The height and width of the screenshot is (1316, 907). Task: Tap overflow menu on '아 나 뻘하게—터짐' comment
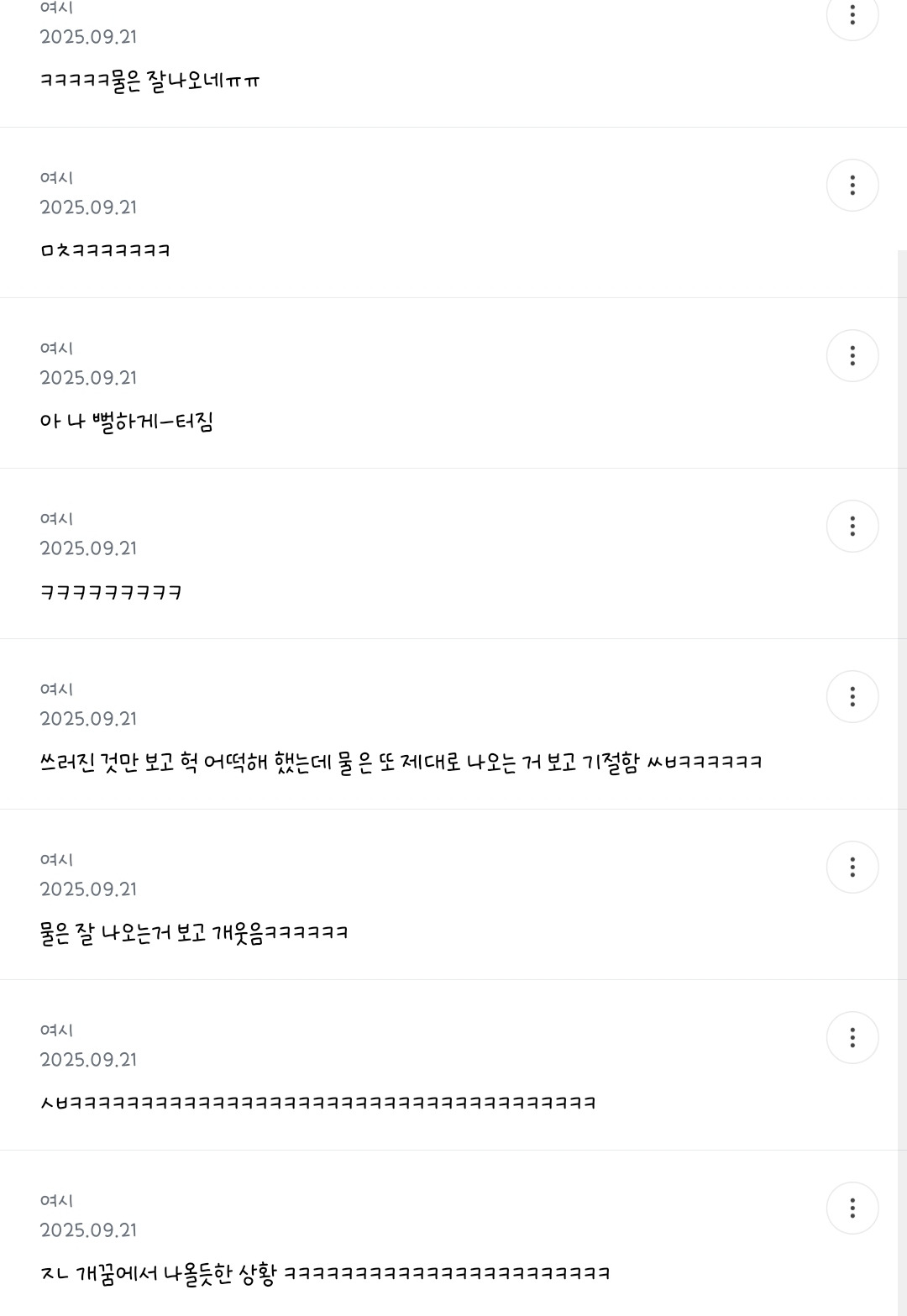852,355
